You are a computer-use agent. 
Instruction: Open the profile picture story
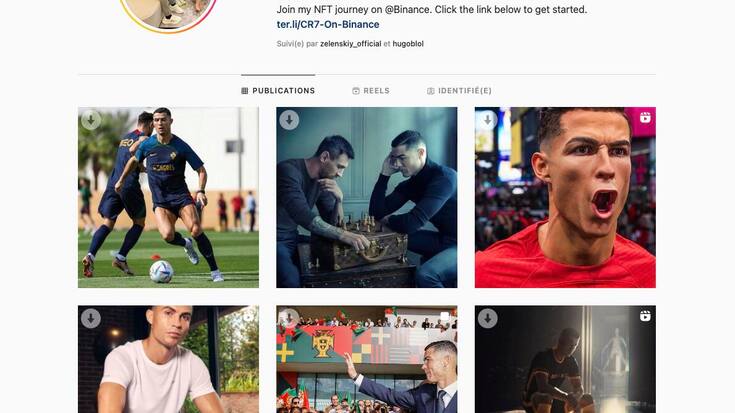167,10
